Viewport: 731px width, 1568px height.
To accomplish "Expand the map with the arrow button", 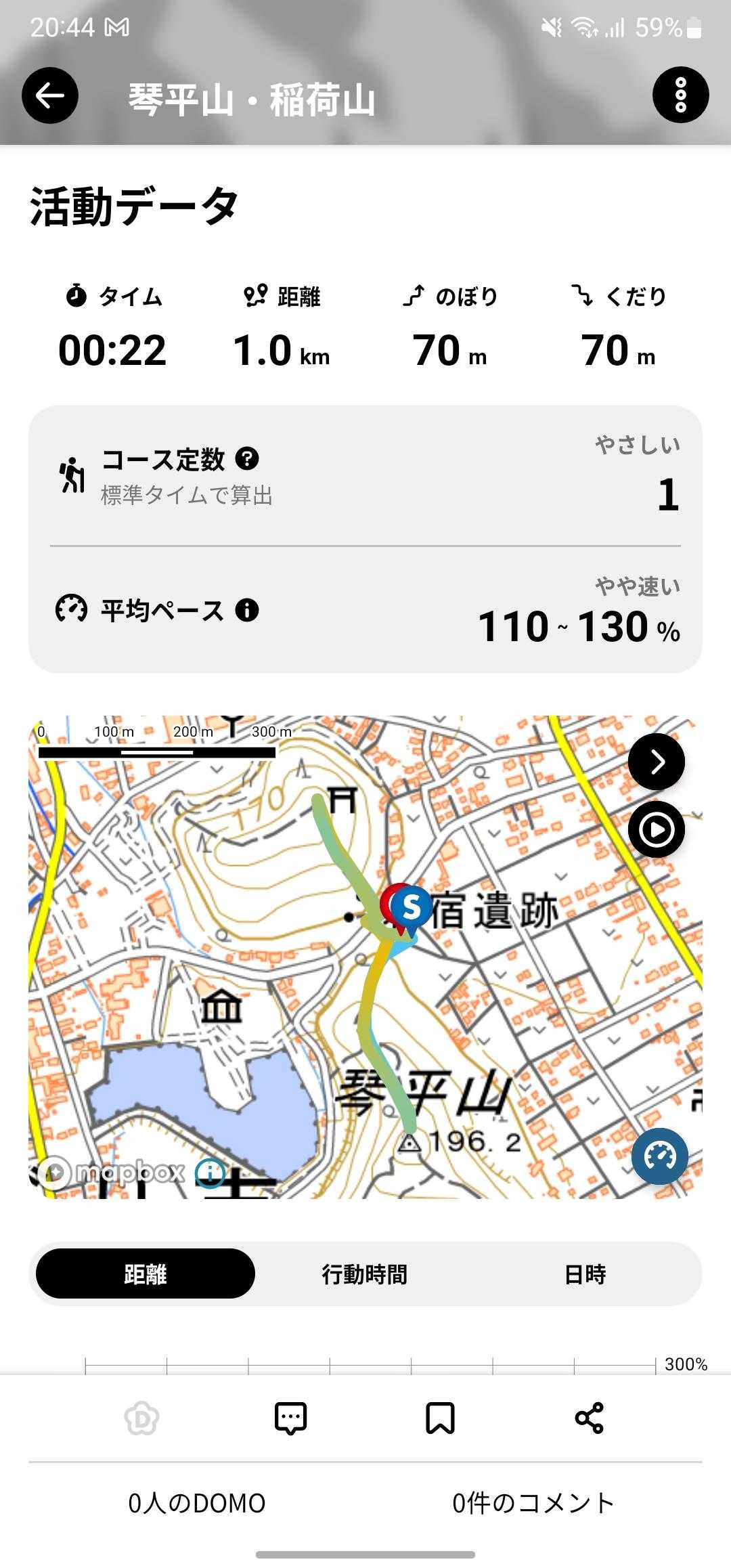I will point(657,762).
